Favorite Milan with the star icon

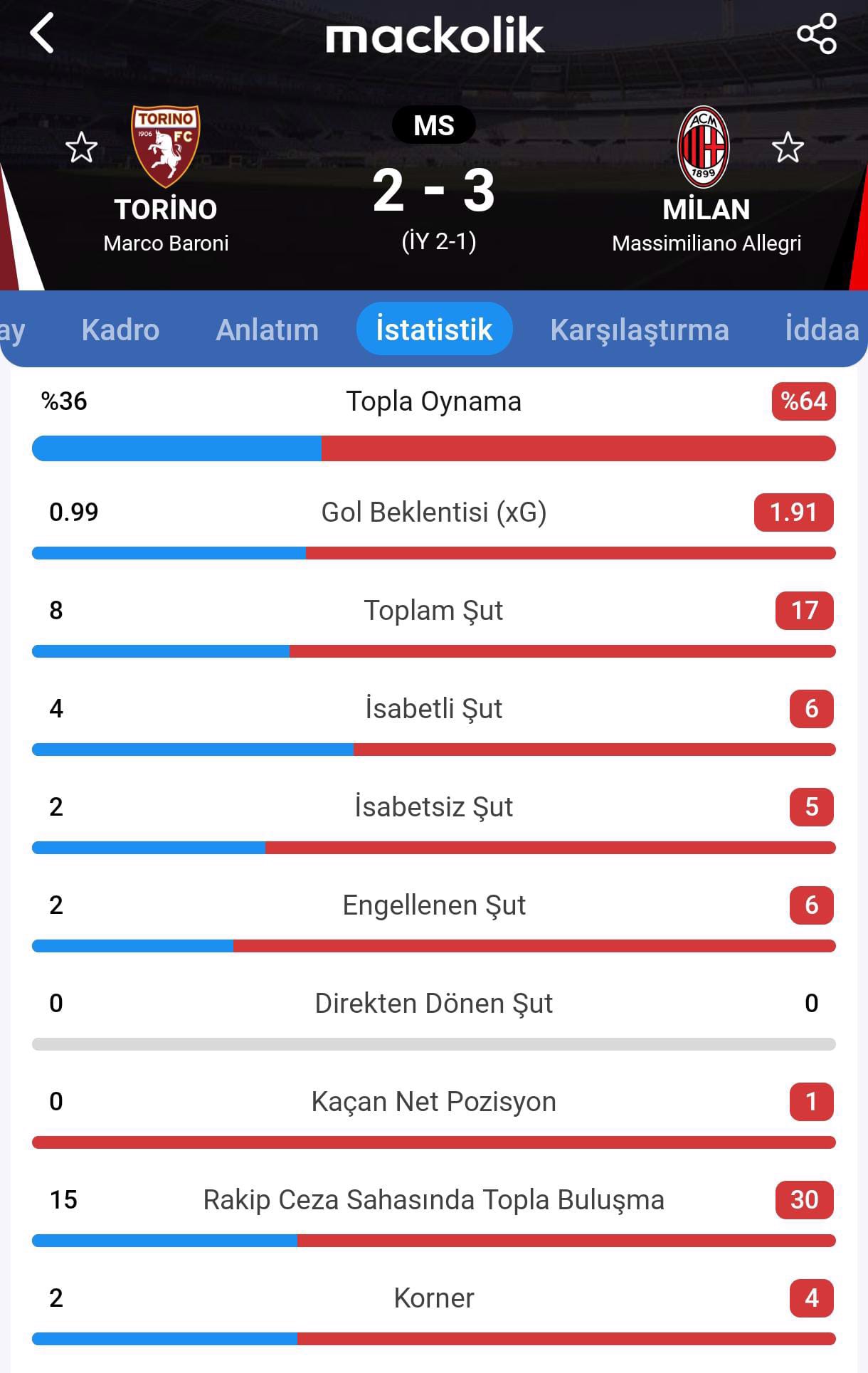788,148
